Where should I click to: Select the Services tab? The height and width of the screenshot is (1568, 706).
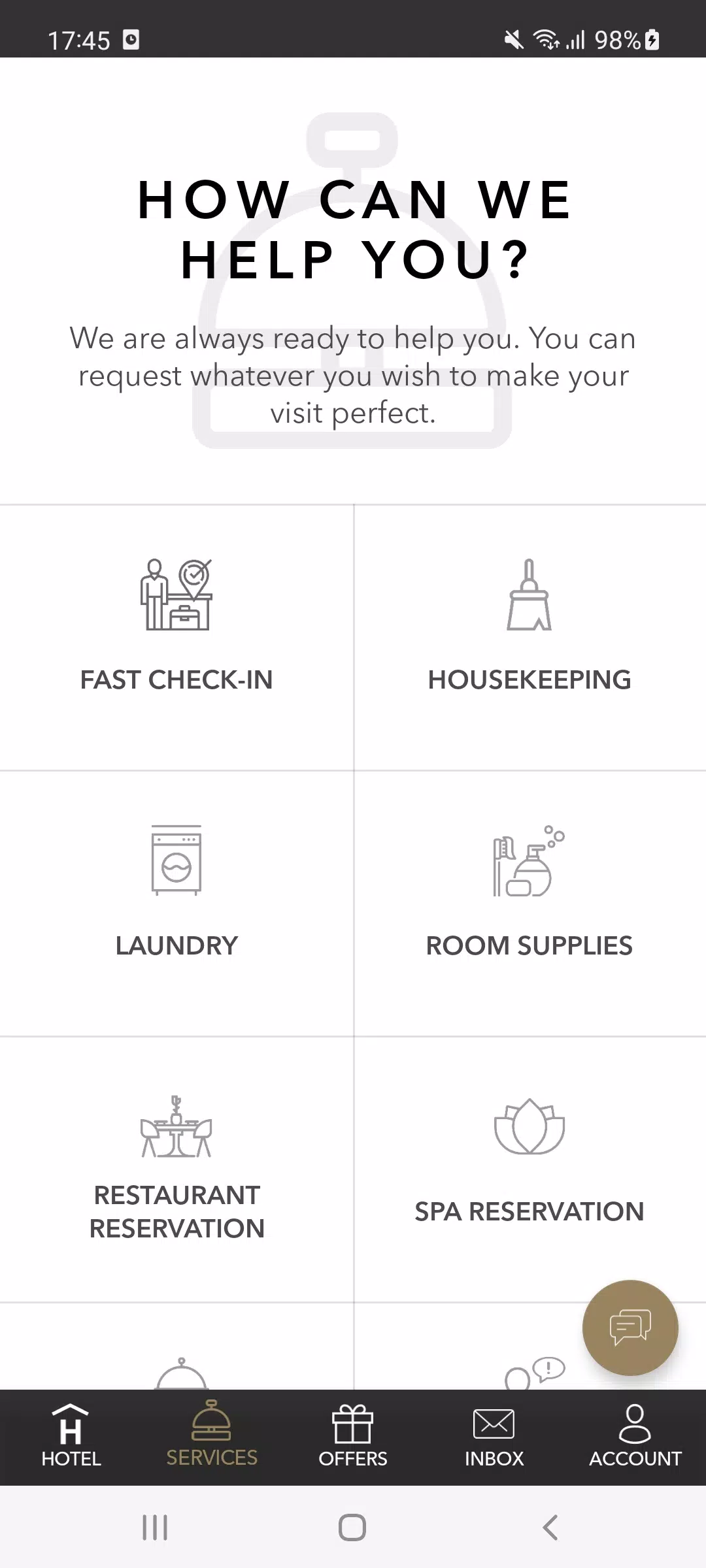pos(212,1436)
